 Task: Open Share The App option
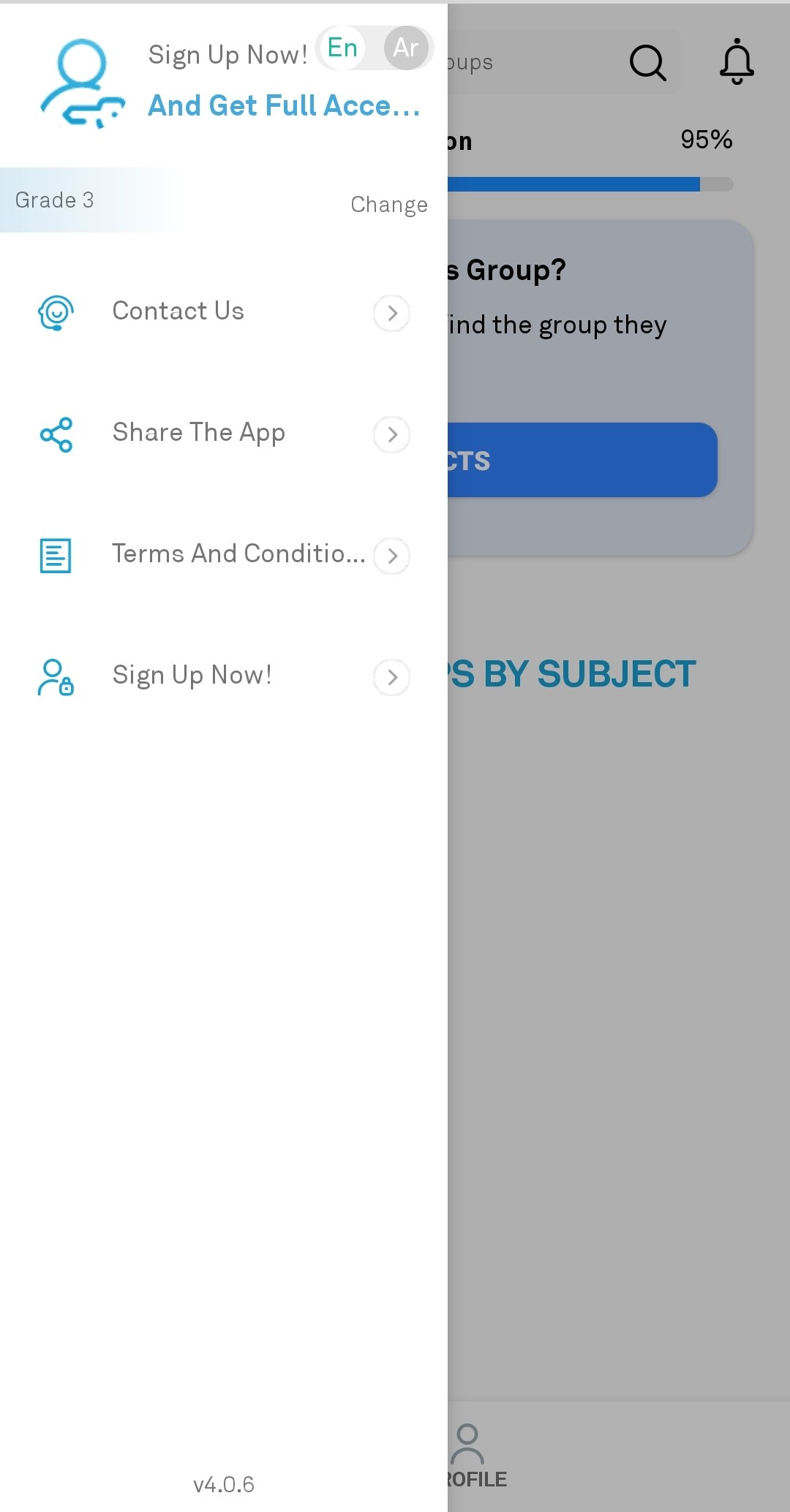pos(224,434)
